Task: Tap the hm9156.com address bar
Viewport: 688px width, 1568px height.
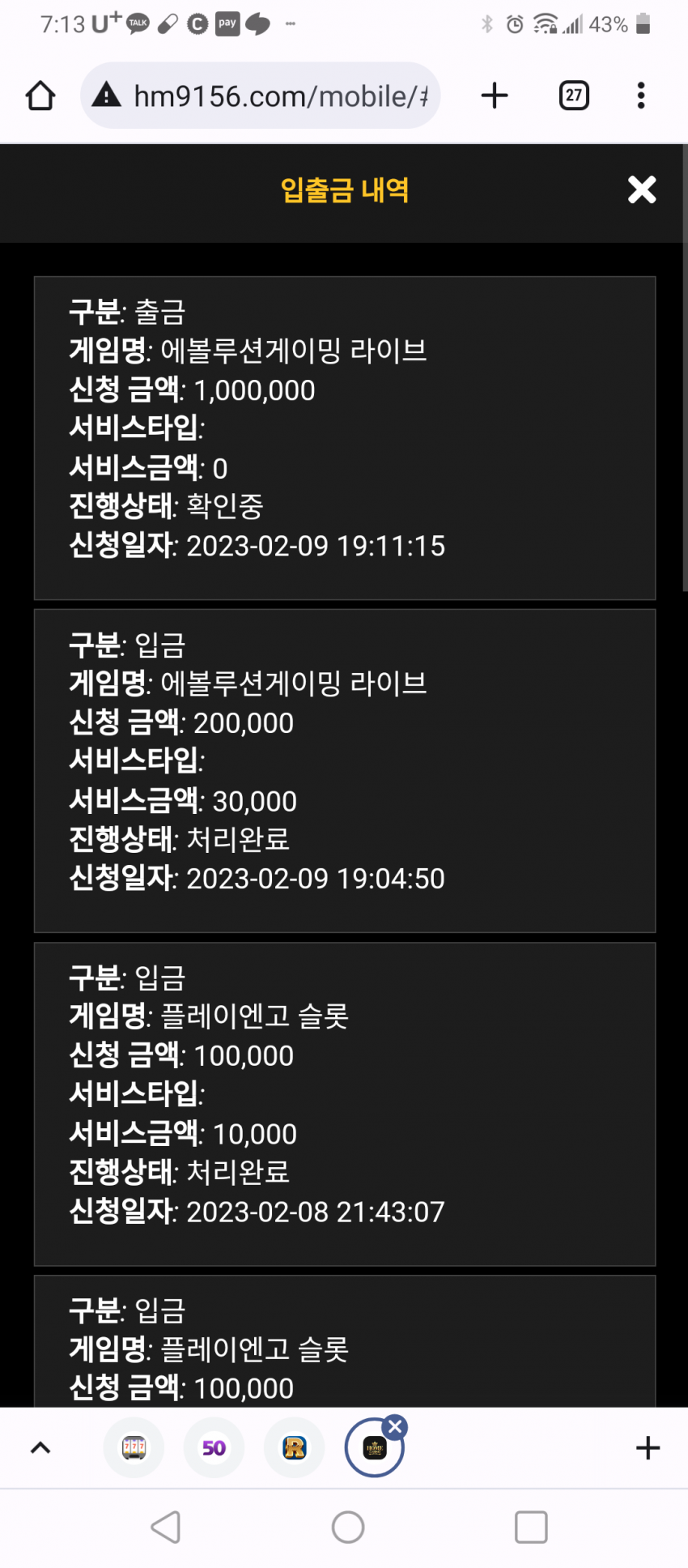Action: [260, 96]
